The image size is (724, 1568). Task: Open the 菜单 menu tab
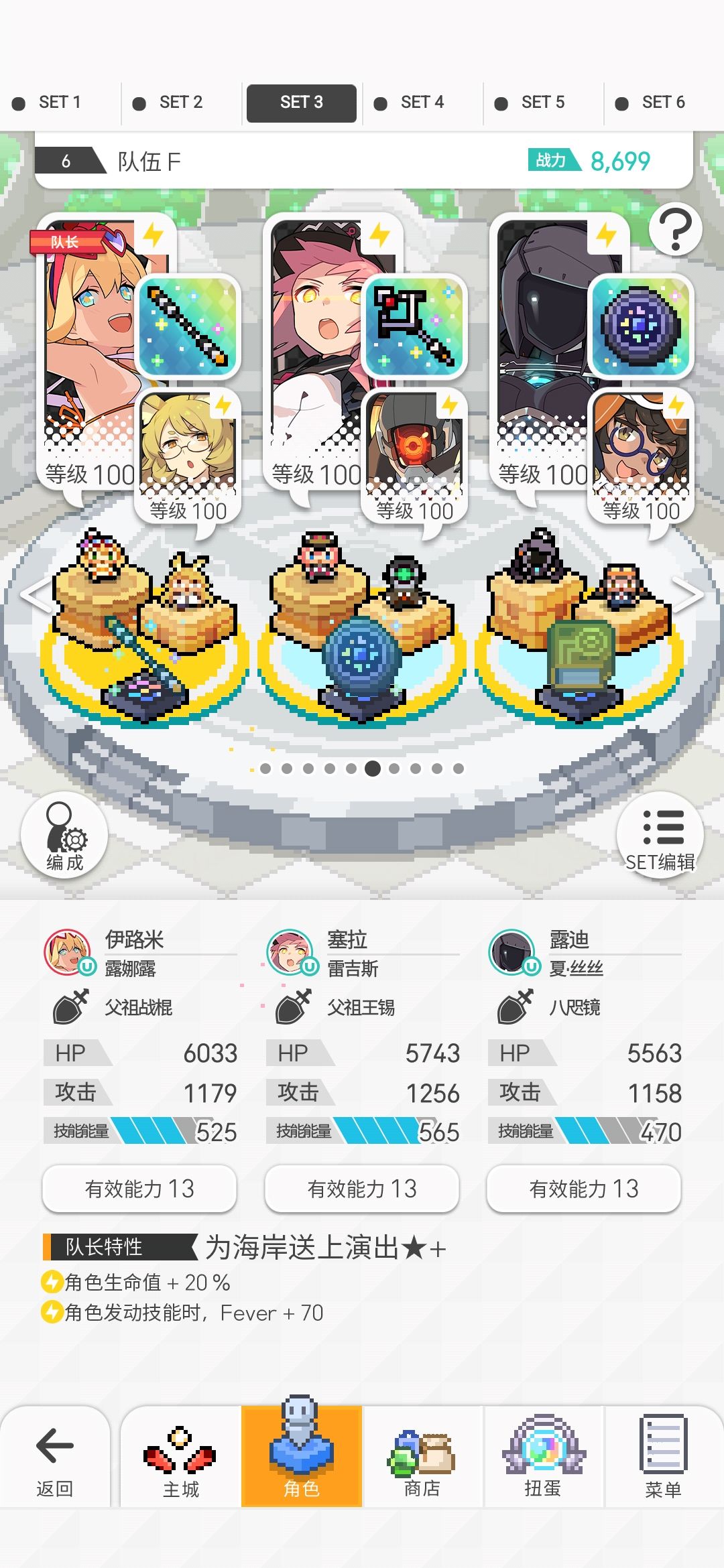(x=664, y=1457)
